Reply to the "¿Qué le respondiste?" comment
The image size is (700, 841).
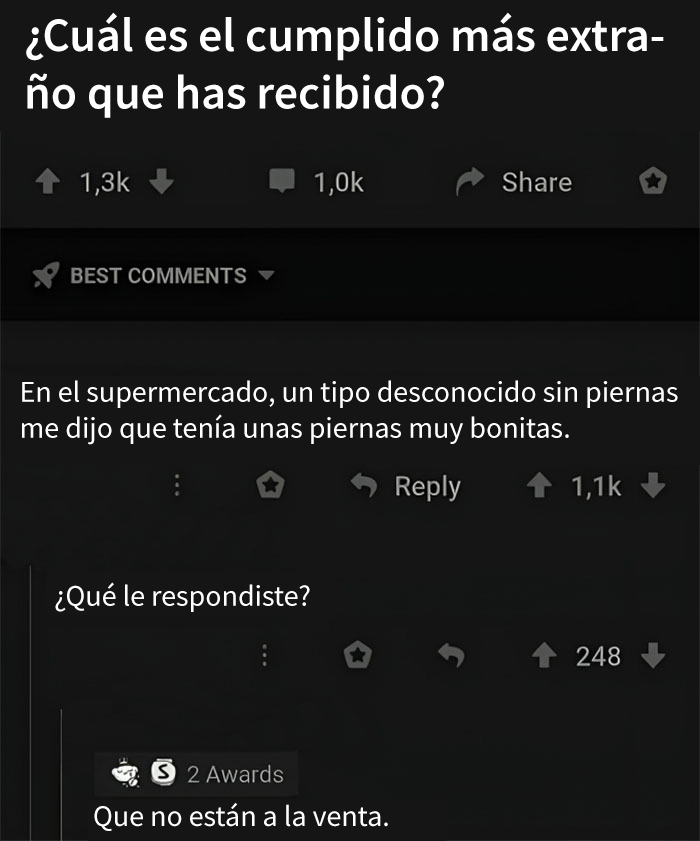click(452, 656)
